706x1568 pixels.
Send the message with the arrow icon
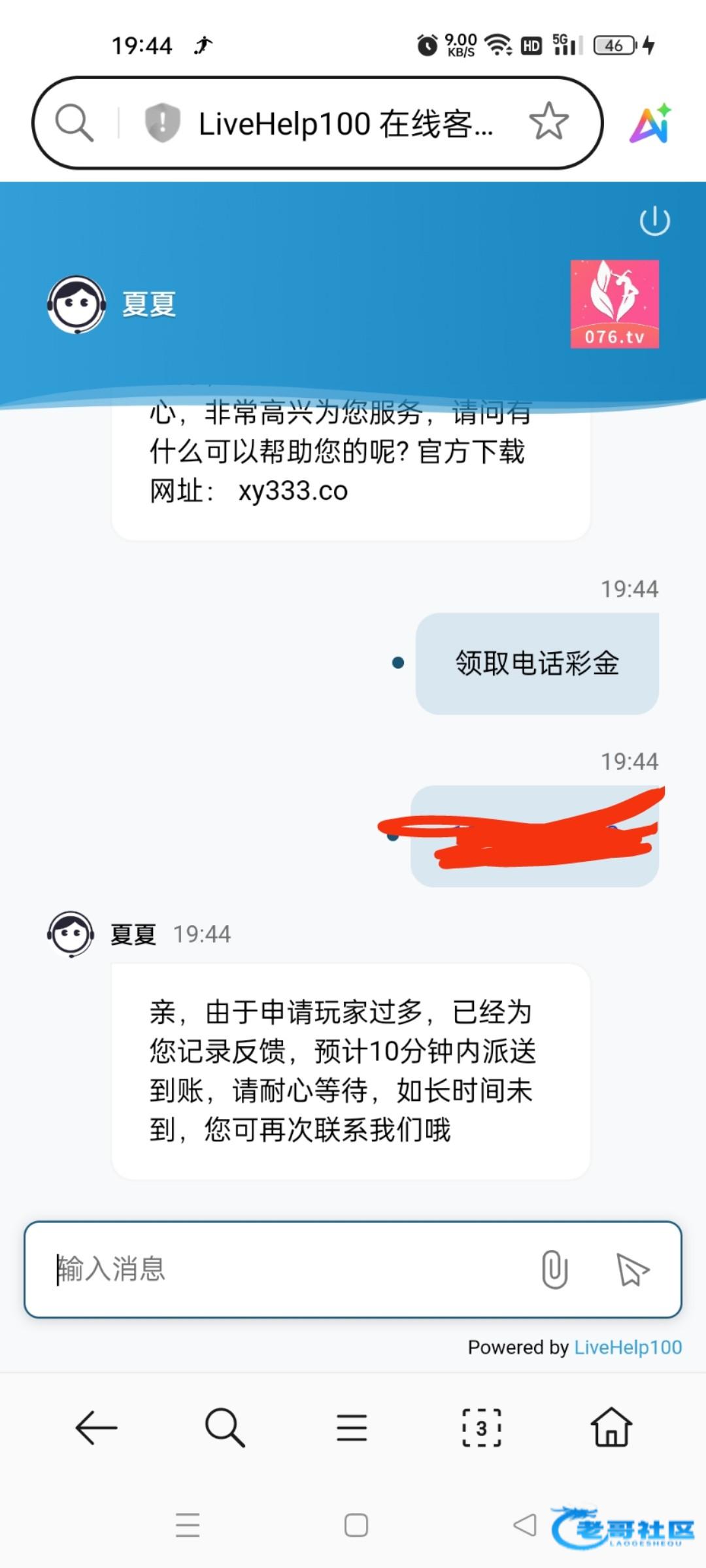(632, 1269)
